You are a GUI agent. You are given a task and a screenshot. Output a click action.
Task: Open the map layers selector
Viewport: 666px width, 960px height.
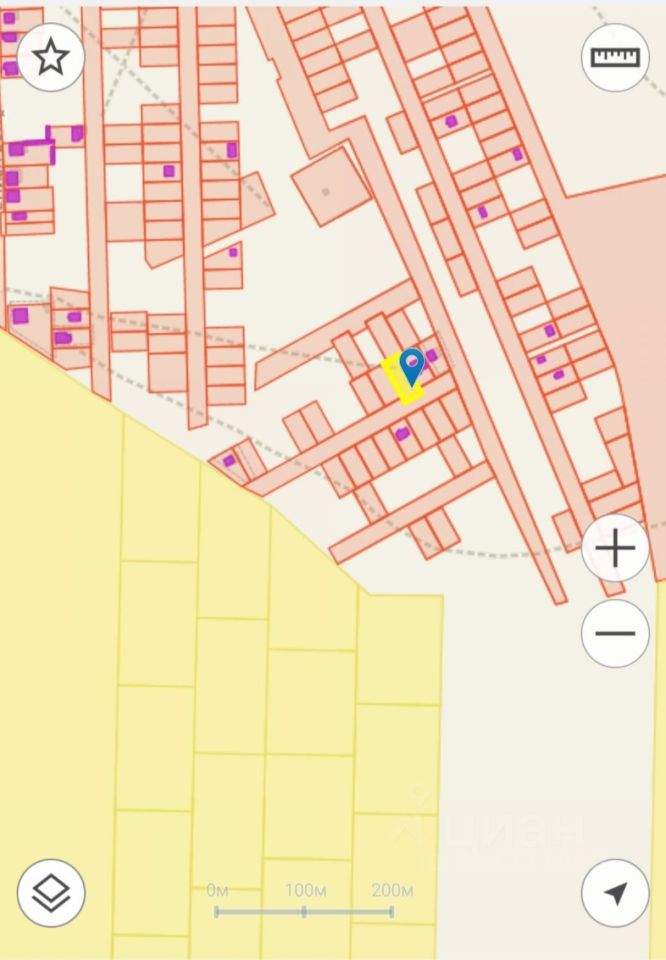51,892
